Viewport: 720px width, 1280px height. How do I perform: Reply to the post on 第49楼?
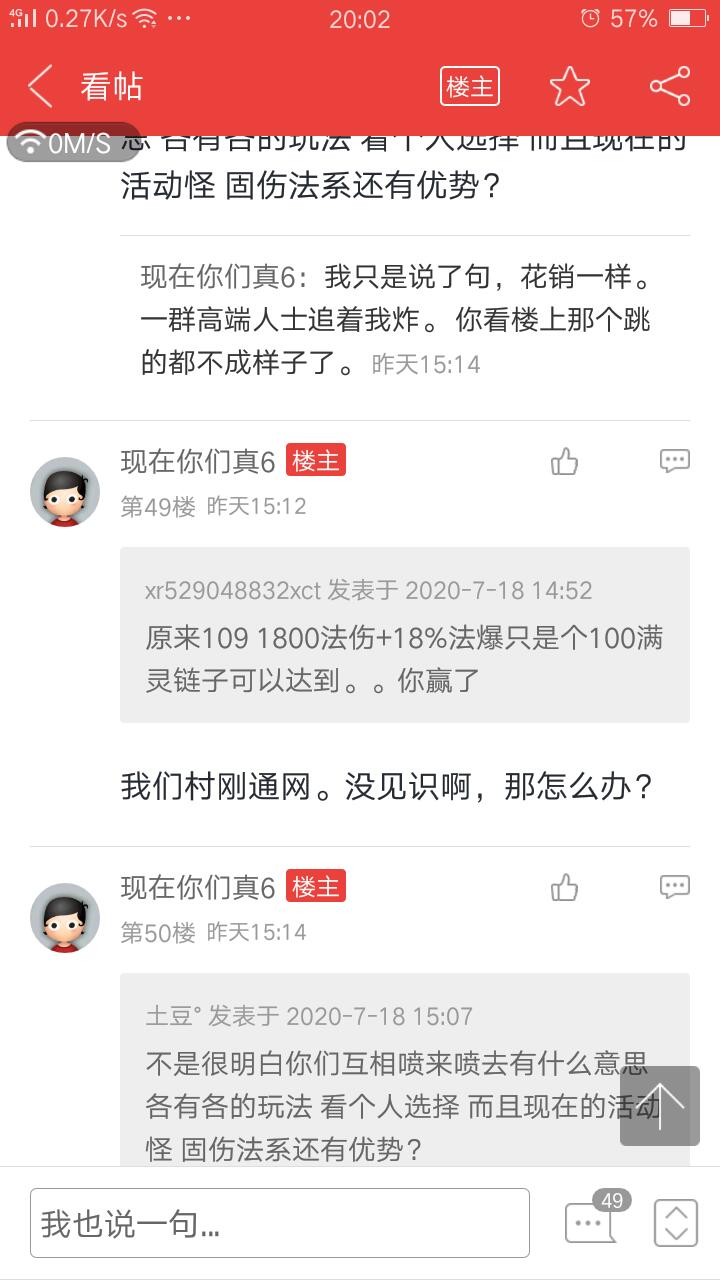[x=674, y=461]
